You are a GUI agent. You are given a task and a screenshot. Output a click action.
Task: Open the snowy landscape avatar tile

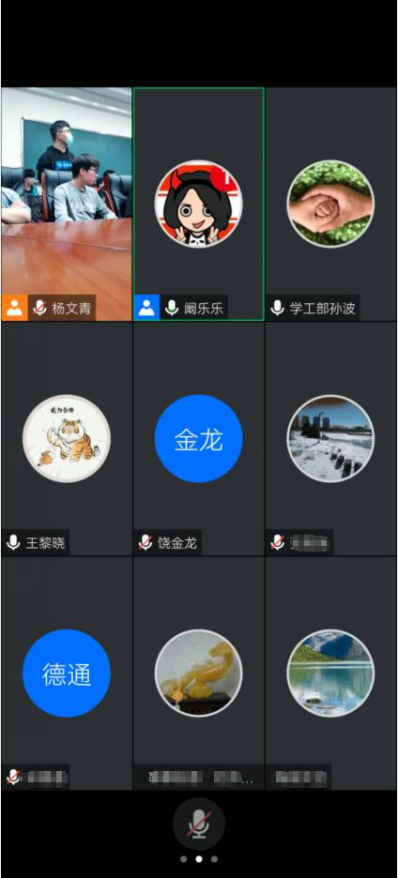[331, 439]
